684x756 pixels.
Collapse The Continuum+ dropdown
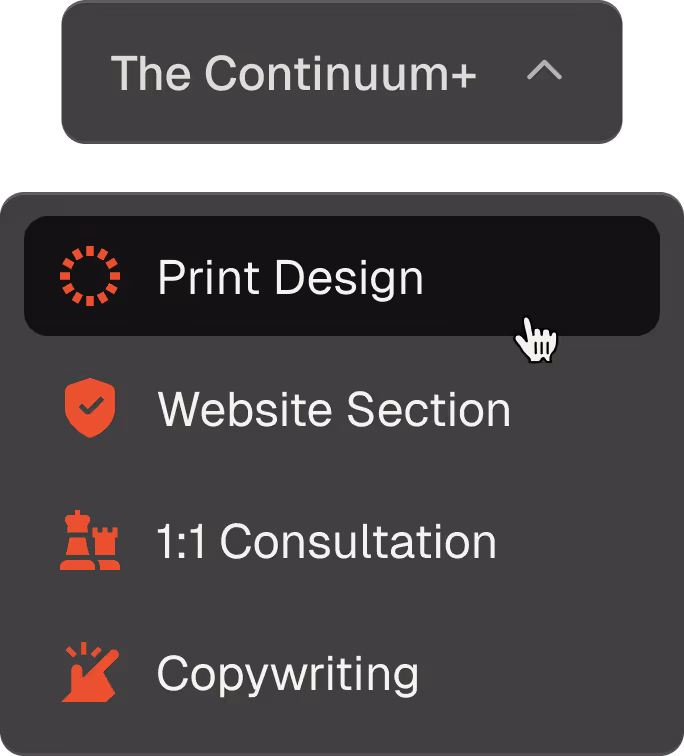(x=342, y=73)
